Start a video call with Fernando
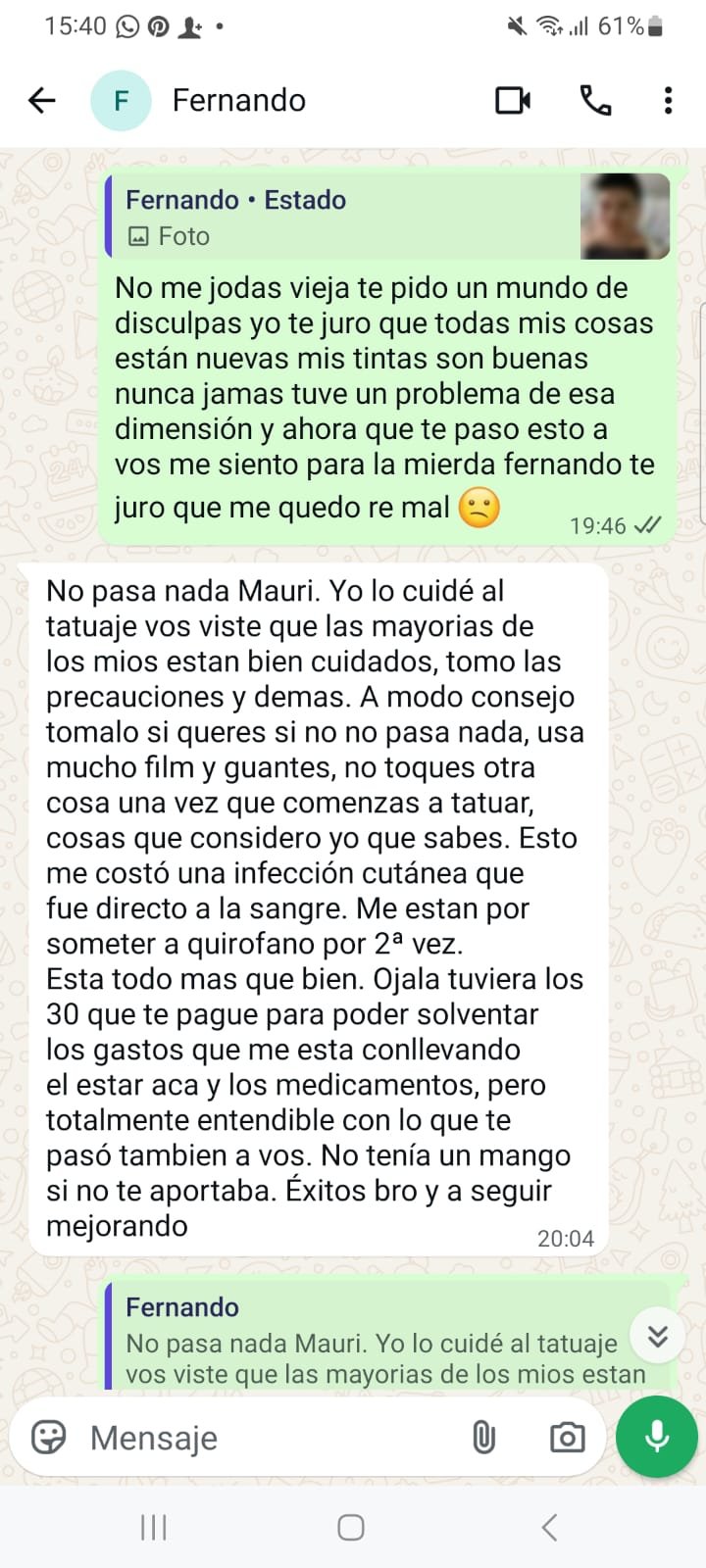Screen dimensions: 706x1568 click(513, 100)
